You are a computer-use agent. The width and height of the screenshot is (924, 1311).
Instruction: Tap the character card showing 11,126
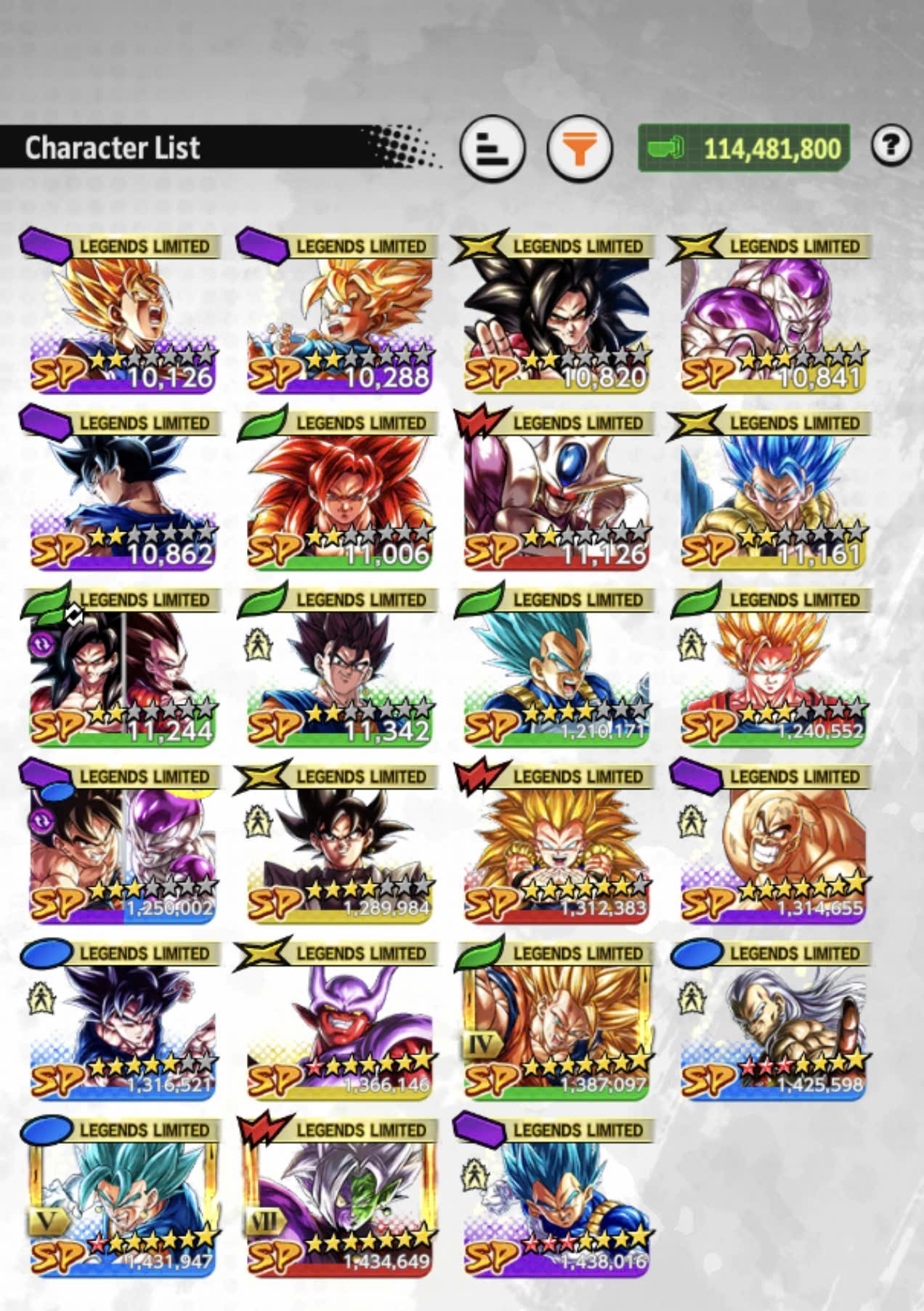(555, 487)
